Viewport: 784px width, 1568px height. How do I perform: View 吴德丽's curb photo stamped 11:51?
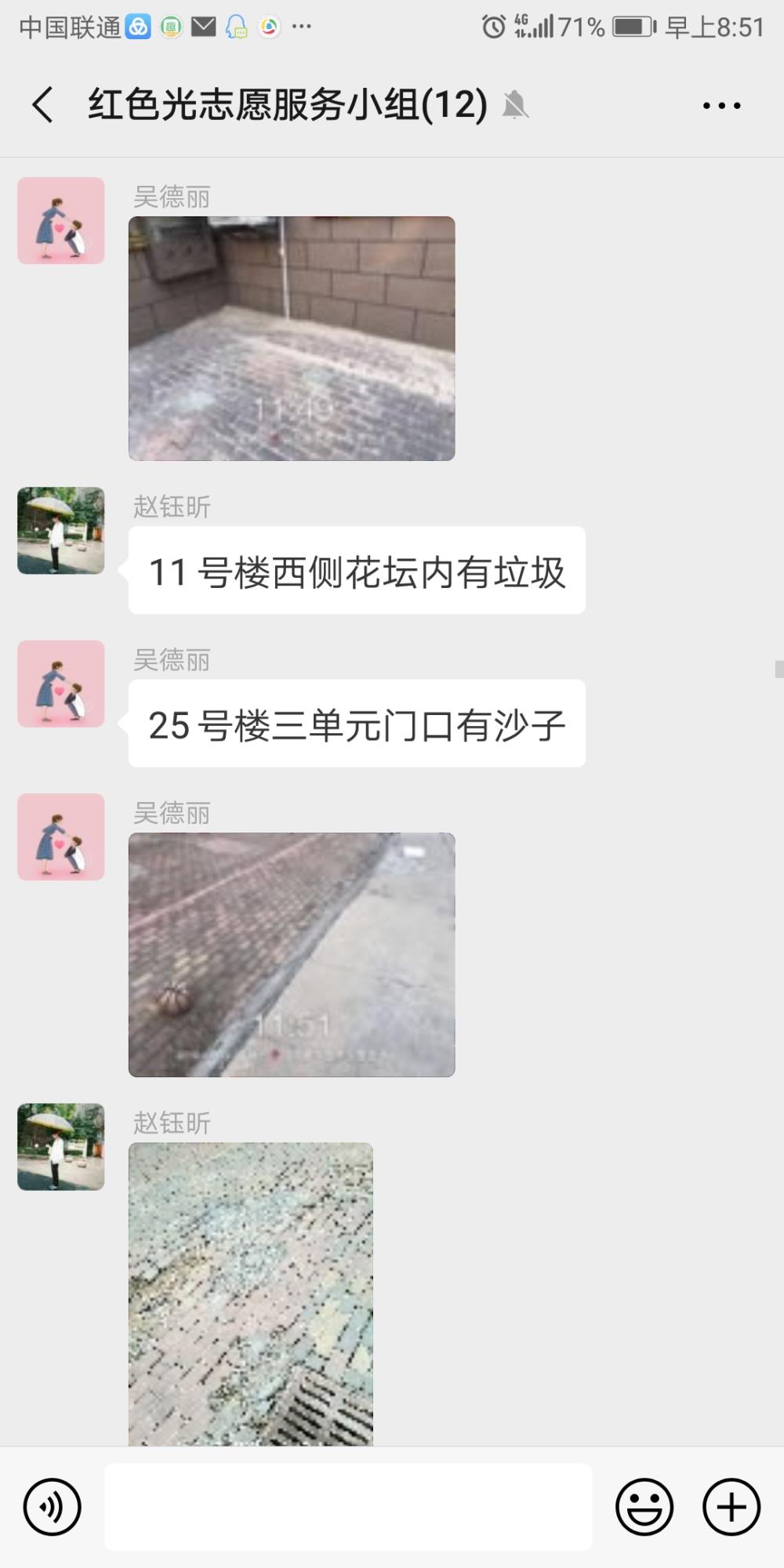pyautogui.click(x=292, y=955)
